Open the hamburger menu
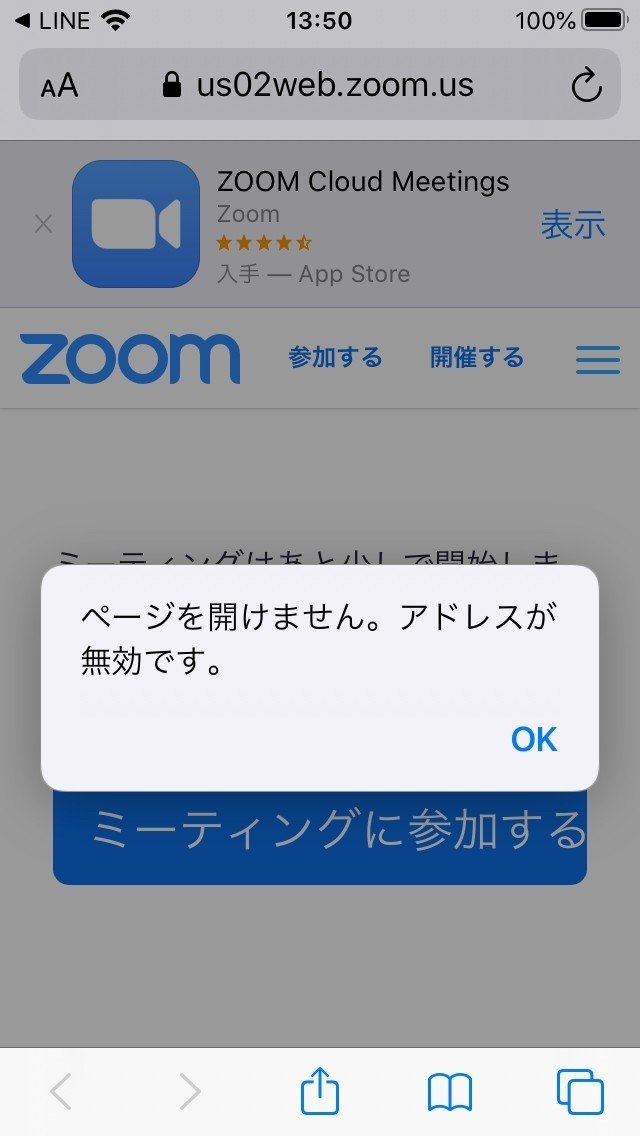 (598, 359)
